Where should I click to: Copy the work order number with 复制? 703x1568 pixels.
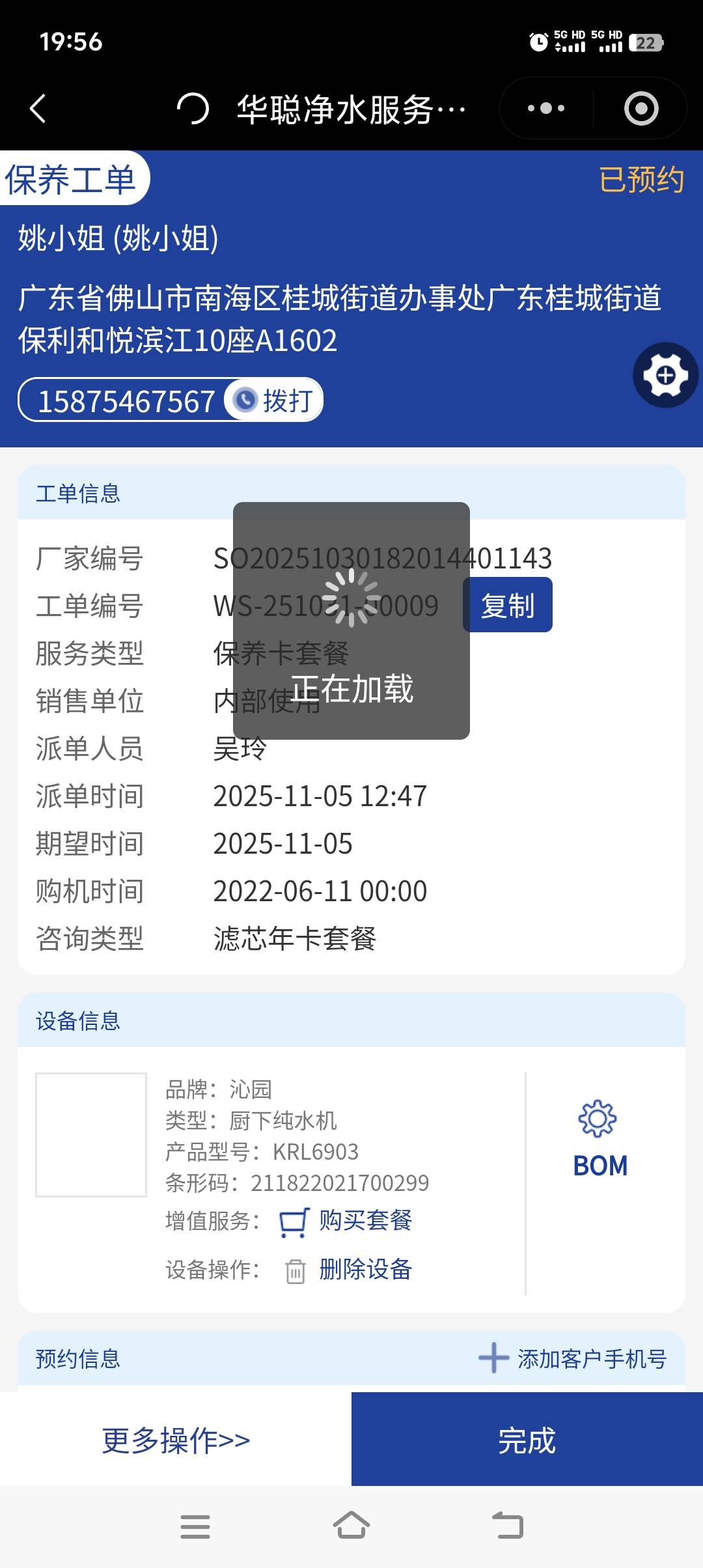click(x=508, y=605)
